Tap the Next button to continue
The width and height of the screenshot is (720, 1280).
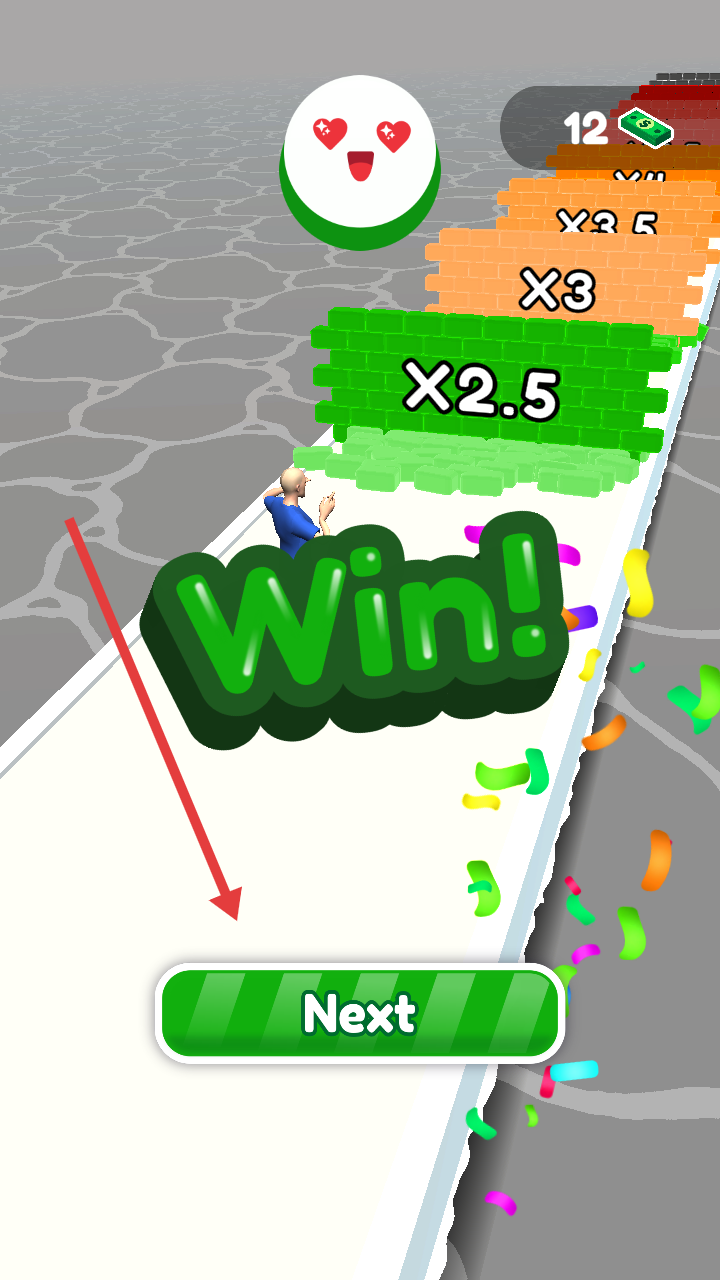coord(360,1013)
